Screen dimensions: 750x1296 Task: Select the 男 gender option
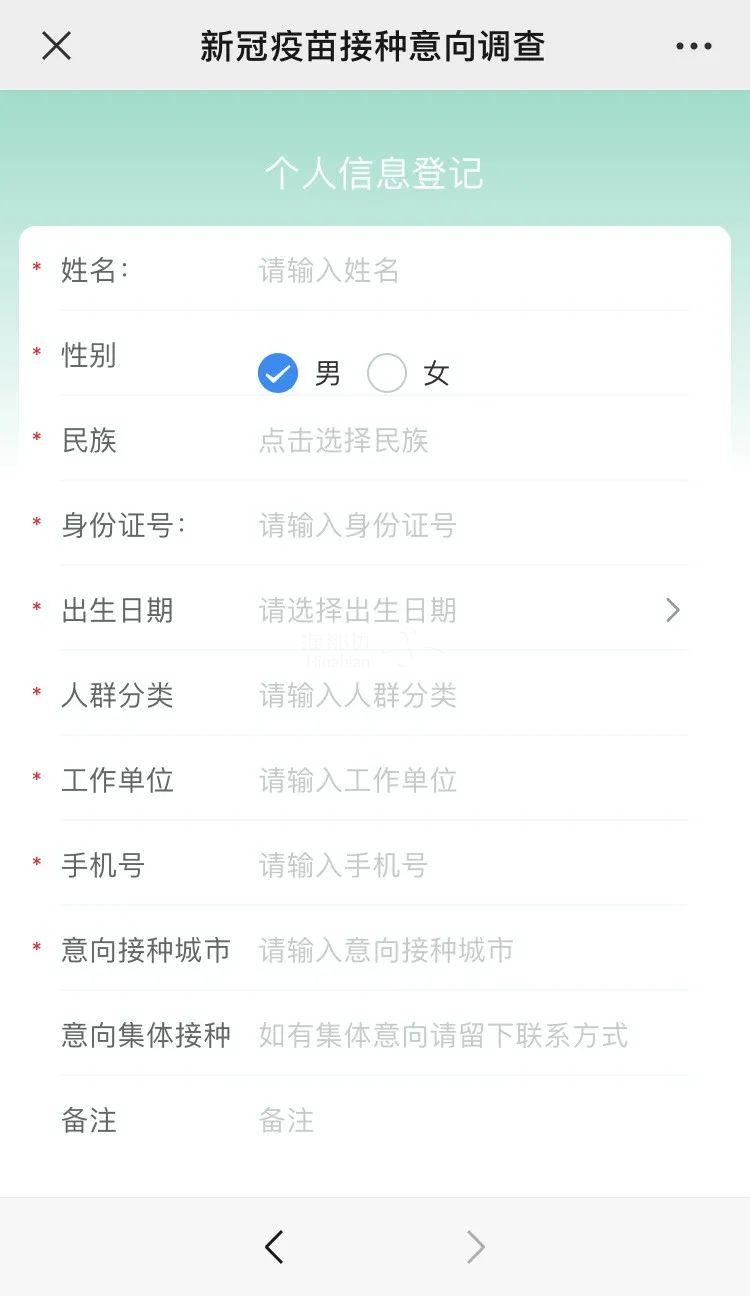pyautogui.click(x=278, y=373)
